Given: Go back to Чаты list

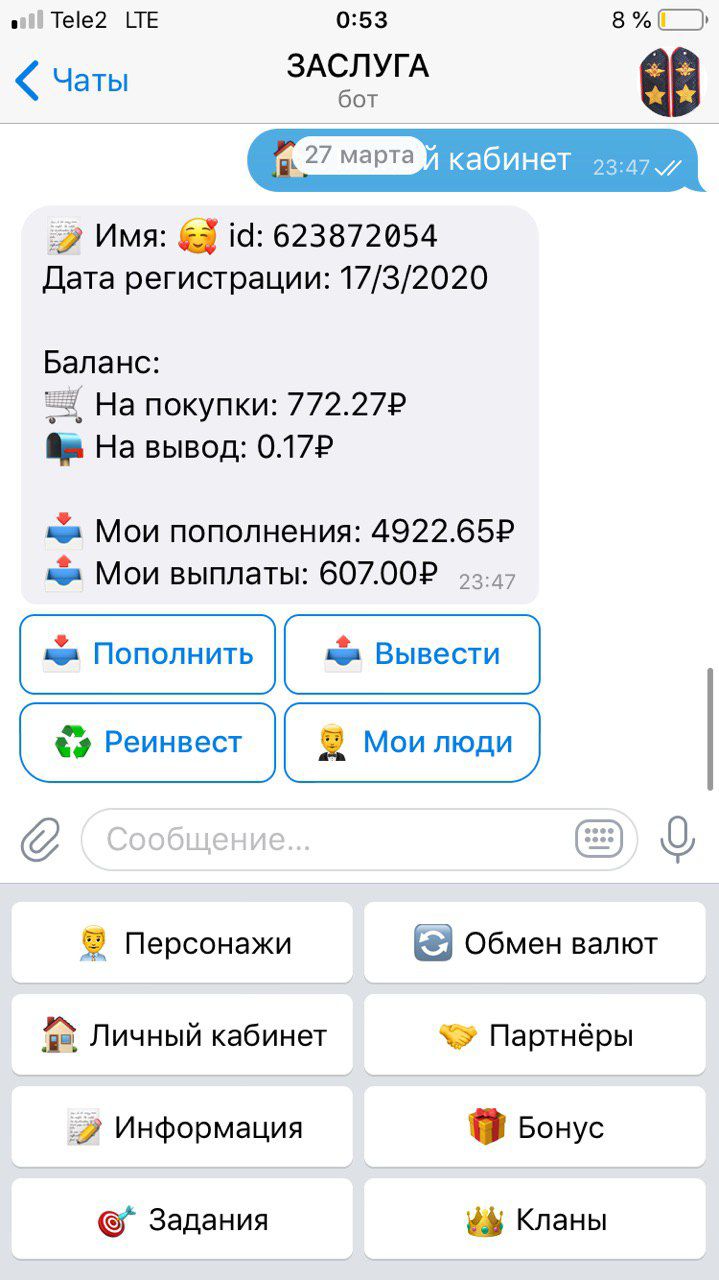Looking at the screenshot, I should (72, 80).
